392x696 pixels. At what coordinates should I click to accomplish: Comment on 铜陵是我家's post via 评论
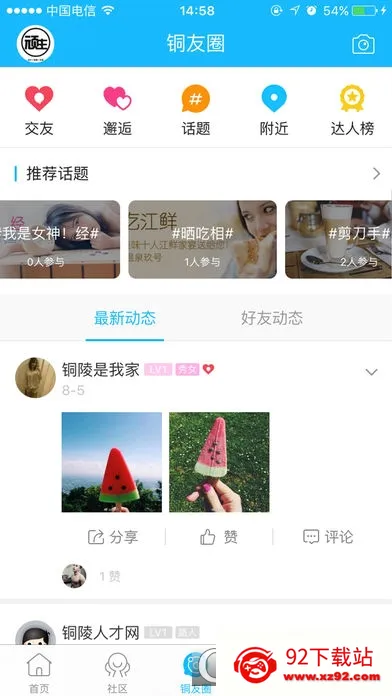(x=328, y=537)
